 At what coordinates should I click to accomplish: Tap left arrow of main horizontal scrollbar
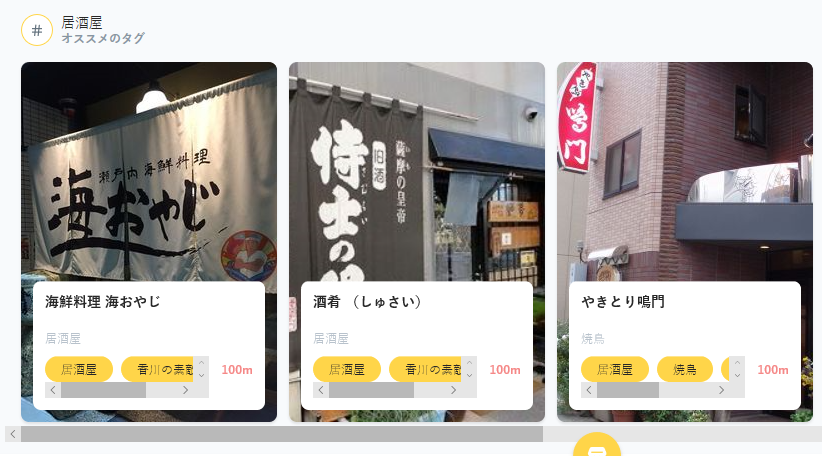(x=12, y=434)
